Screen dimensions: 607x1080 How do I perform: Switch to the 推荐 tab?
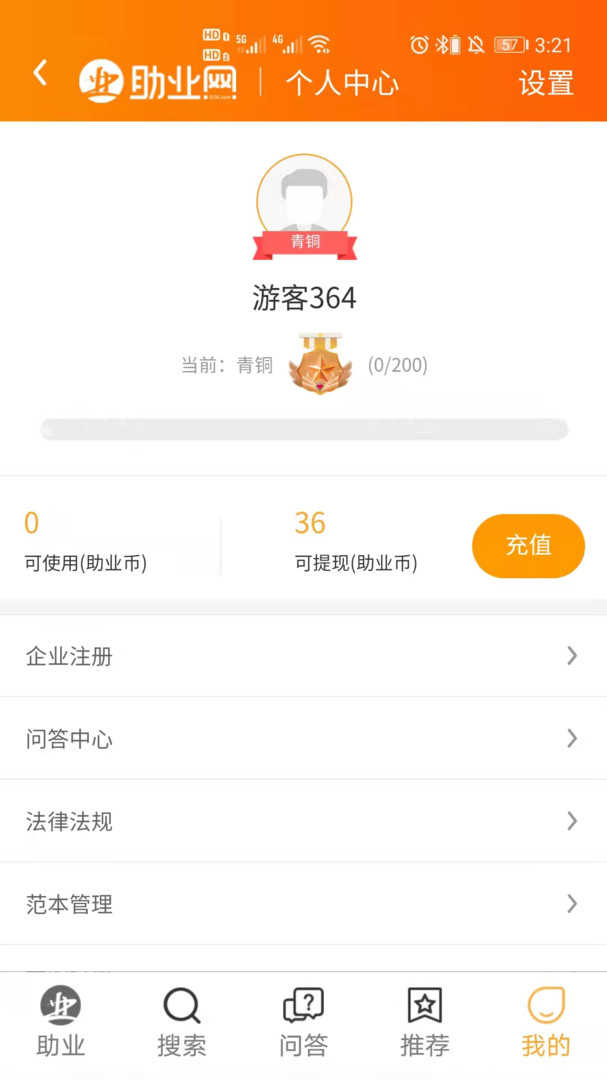(424, 1022)
